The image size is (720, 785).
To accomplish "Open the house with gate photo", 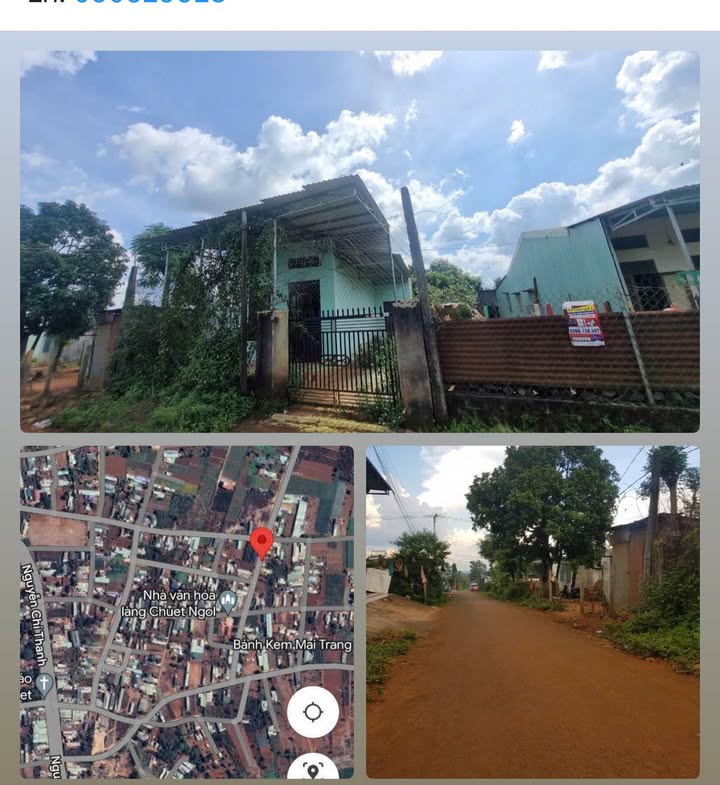I will (360, 242).
